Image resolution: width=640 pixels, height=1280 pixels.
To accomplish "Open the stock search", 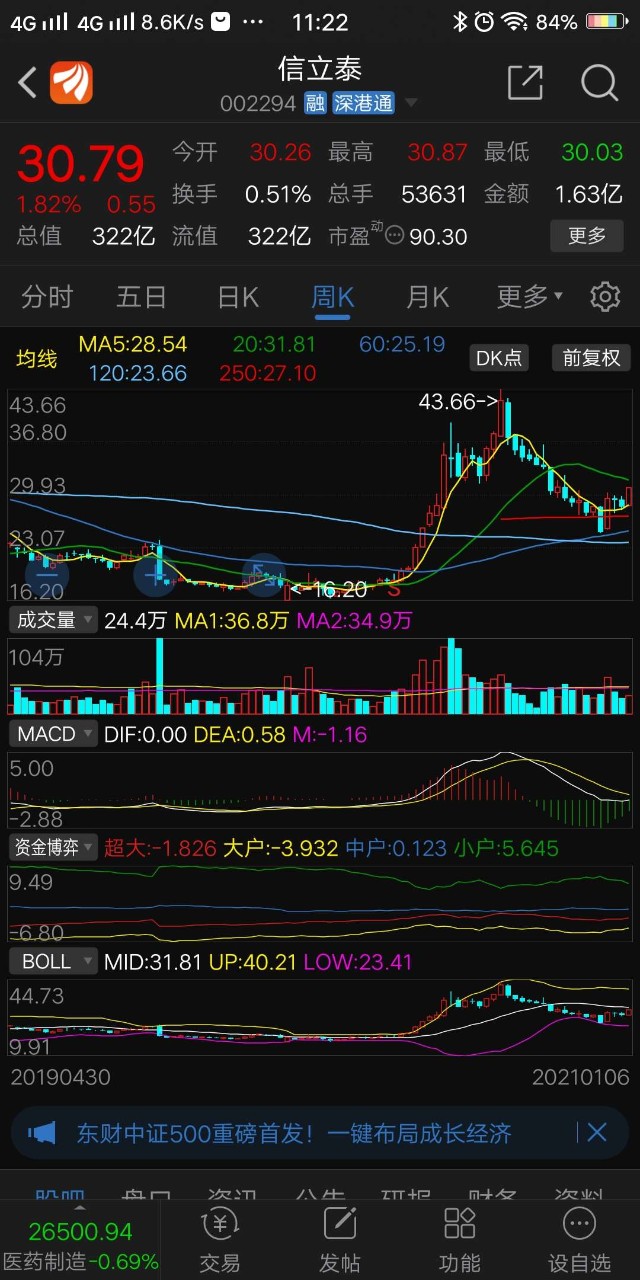I will (x=599, y=83).
